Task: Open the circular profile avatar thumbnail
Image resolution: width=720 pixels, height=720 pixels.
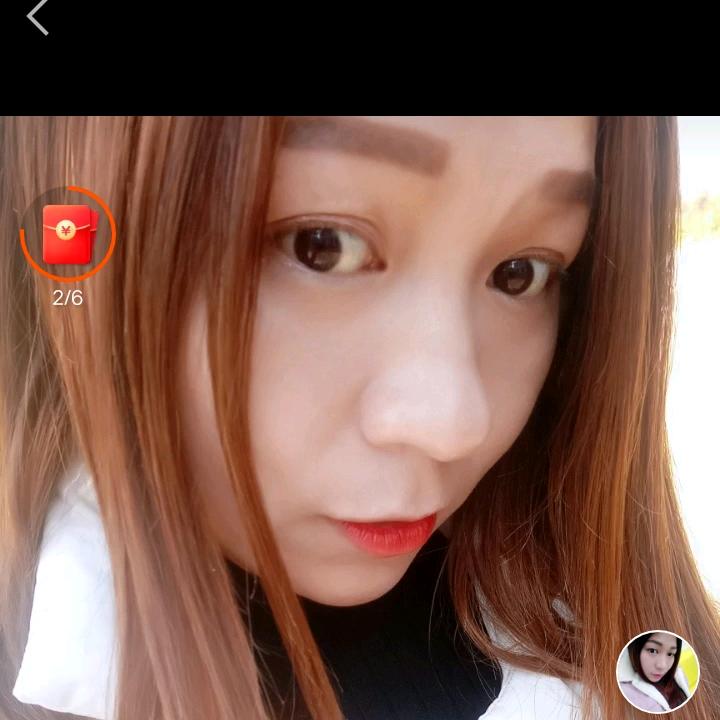Action: 657,672
